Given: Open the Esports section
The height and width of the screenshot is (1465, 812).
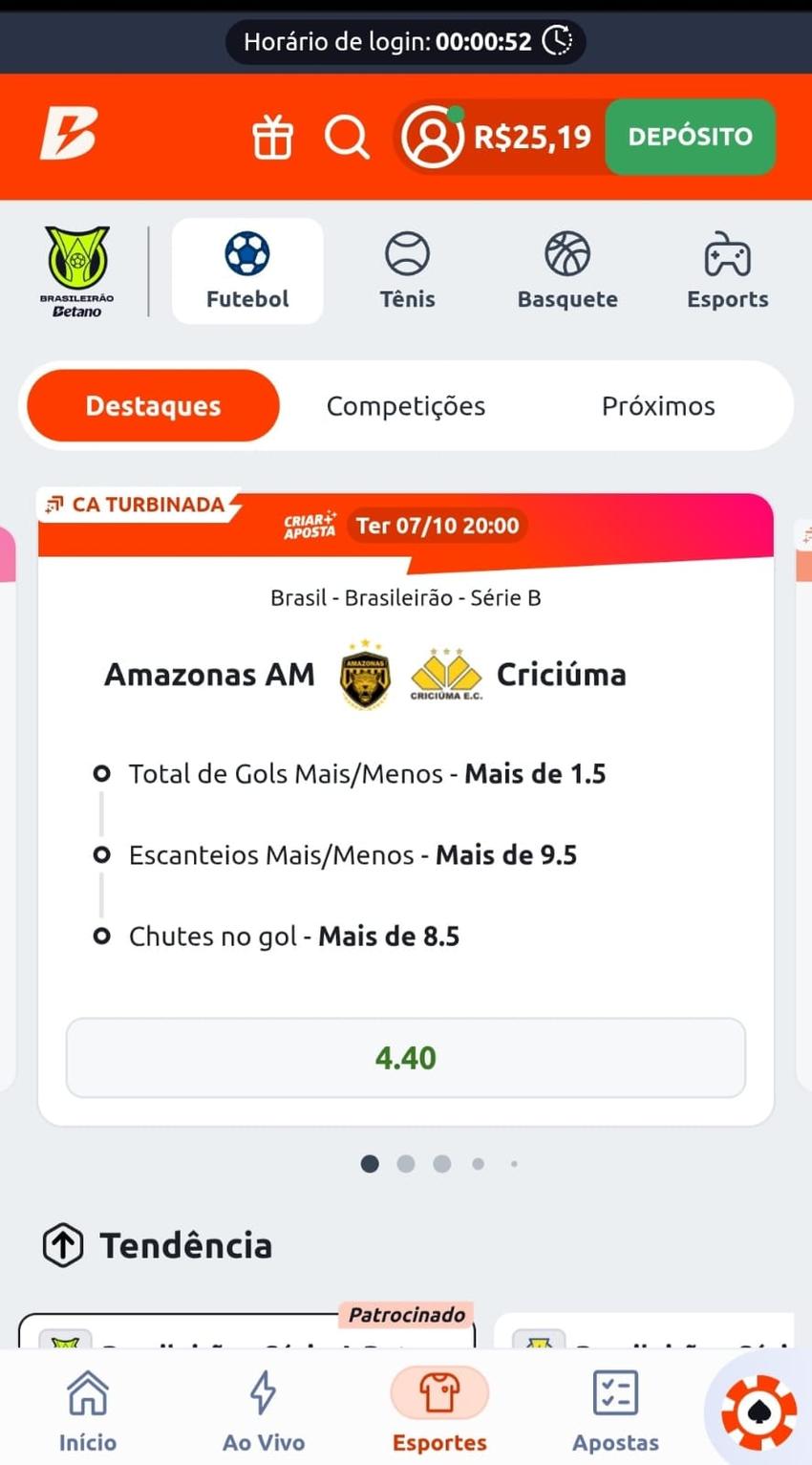Looking at the screenshot, I should coord(727,269).
